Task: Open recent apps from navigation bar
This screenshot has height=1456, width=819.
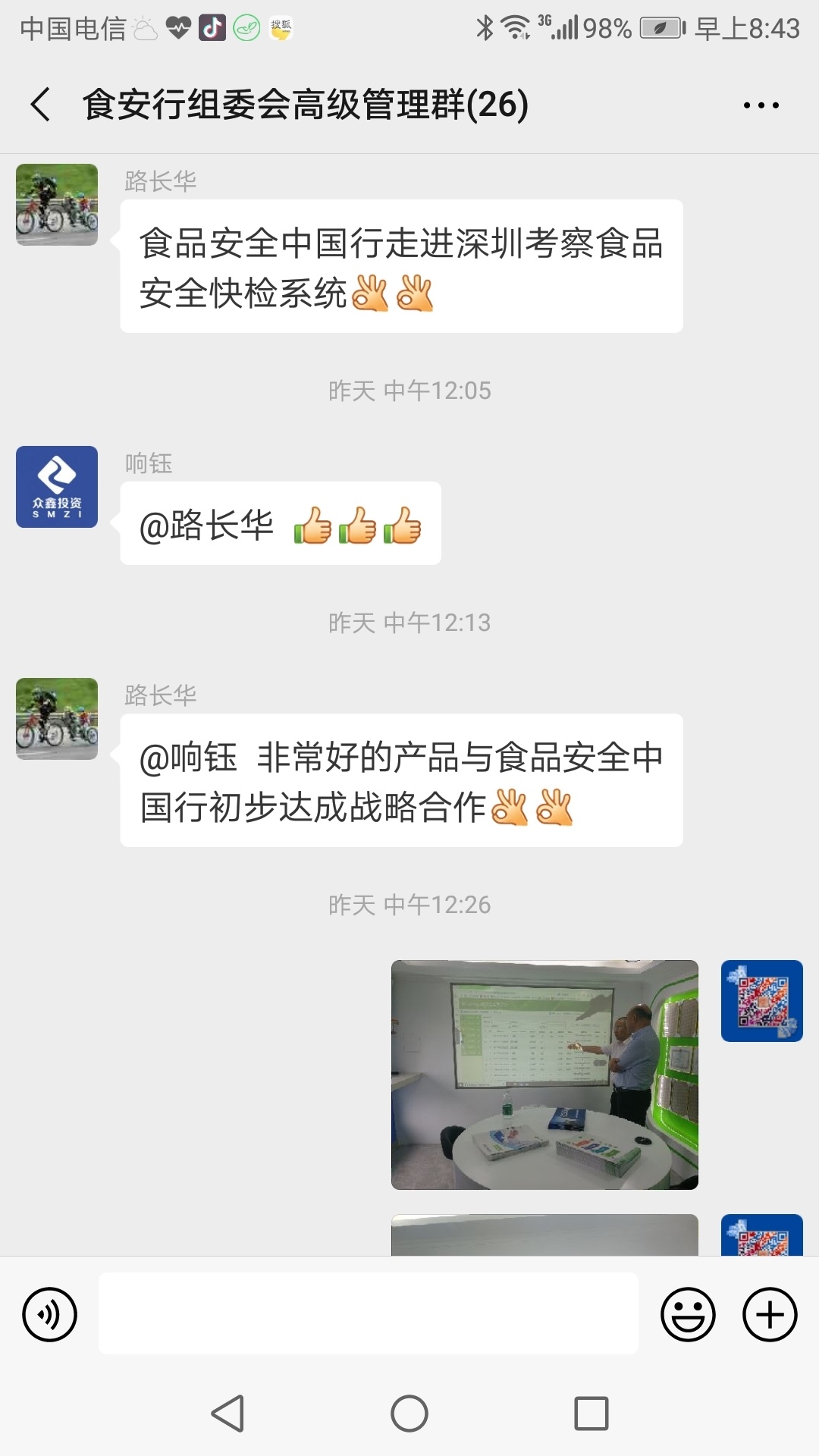Action: [591, 1414]
